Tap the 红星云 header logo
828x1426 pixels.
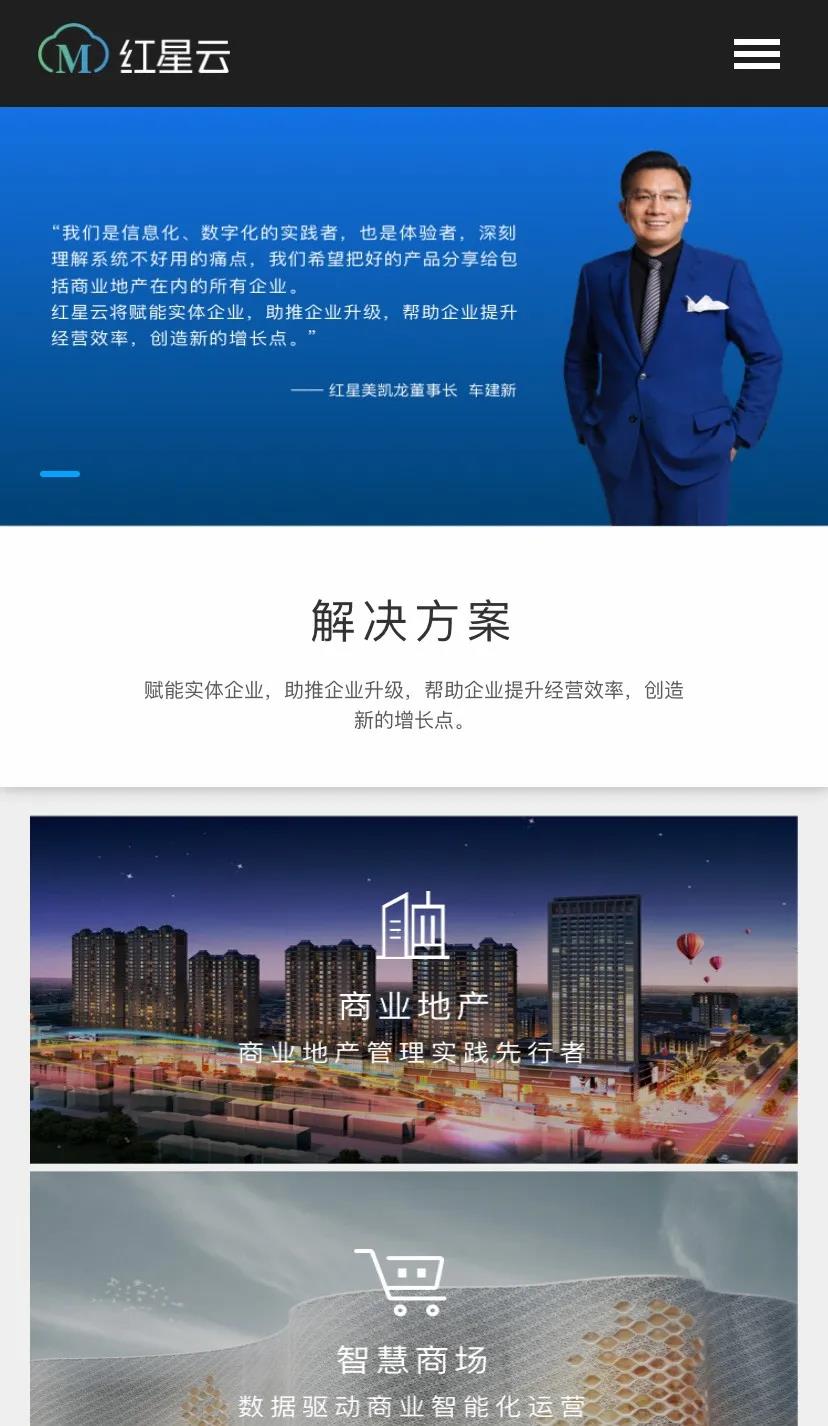tap(134, 53)
